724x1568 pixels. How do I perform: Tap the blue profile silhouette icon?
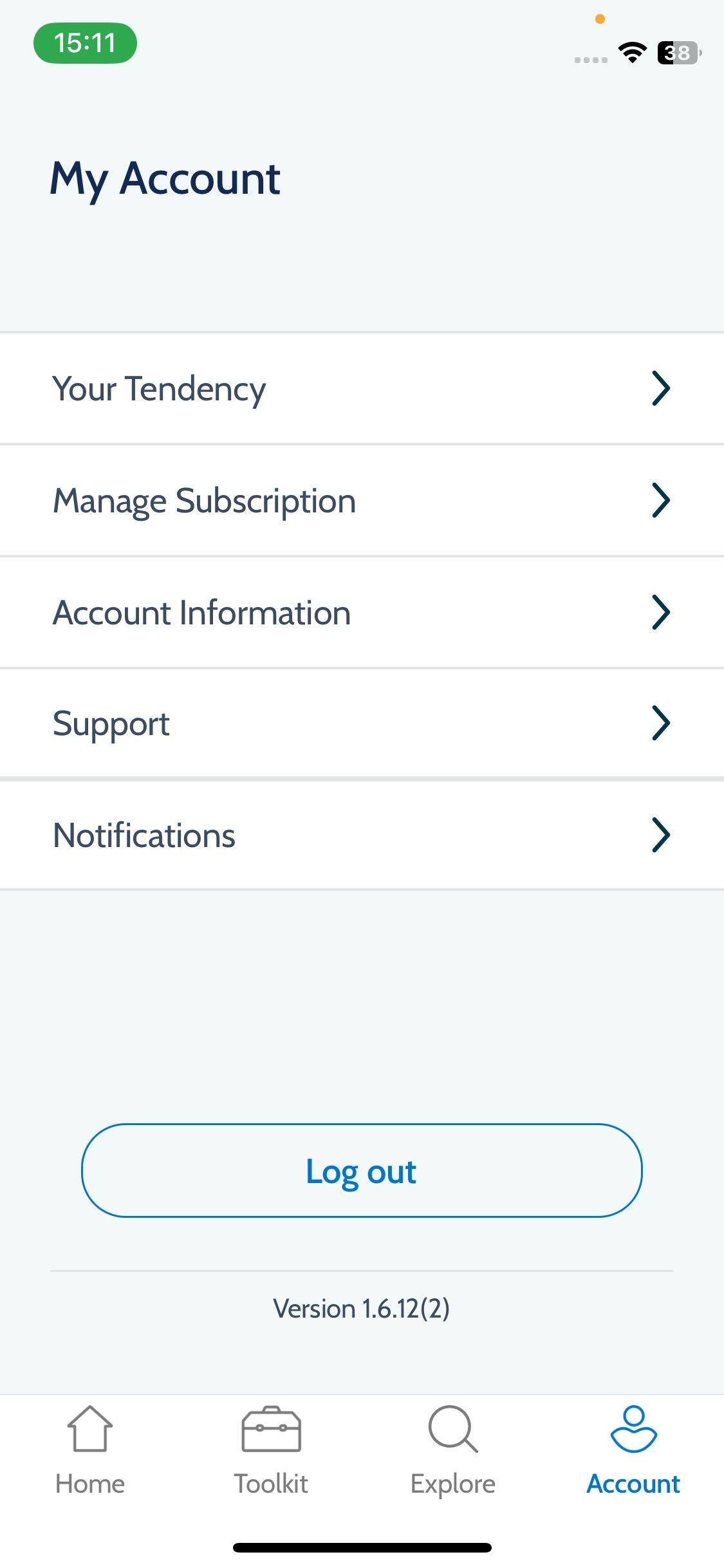coord(633,1429)
